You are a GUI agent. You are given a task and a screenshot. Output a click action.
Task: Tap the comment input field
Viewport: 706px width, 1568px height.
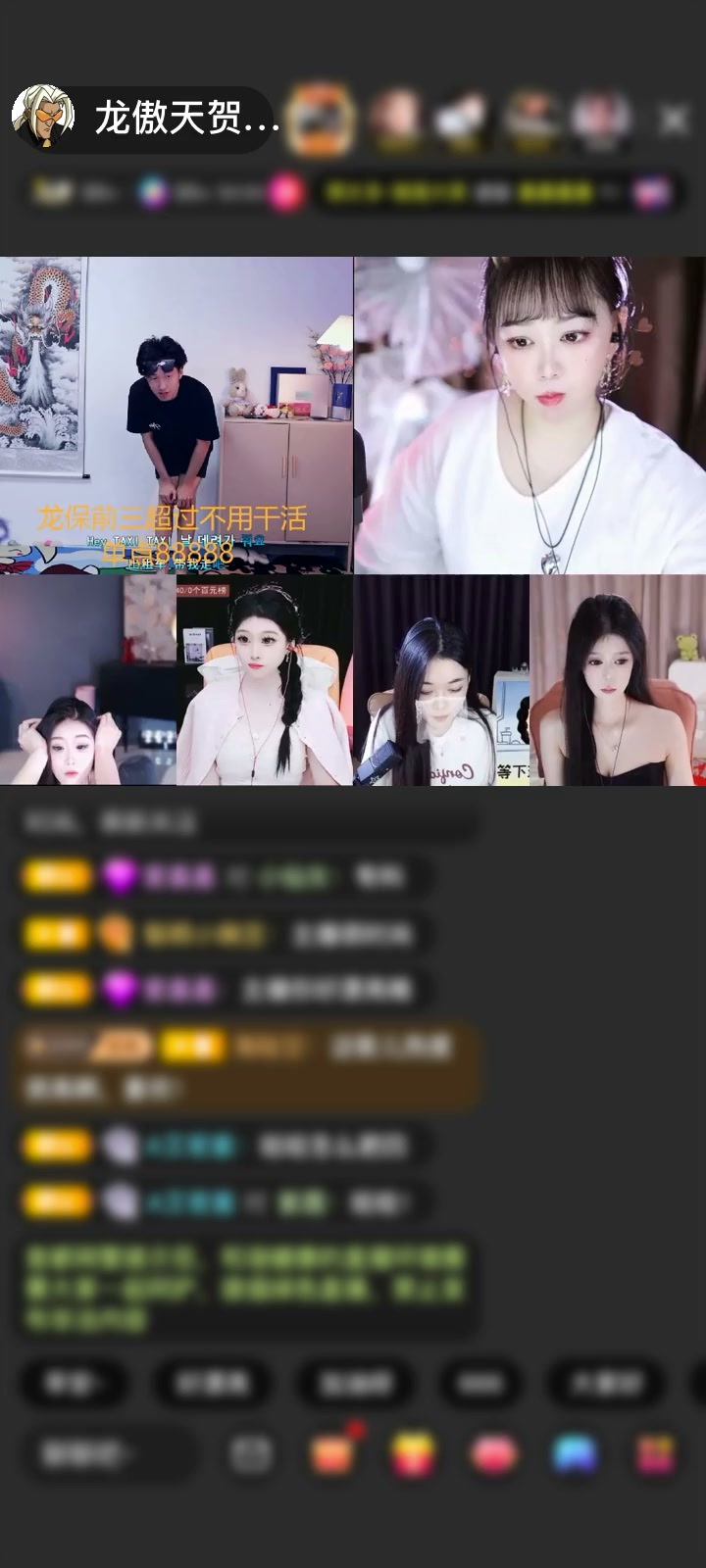pos(106,1454)
